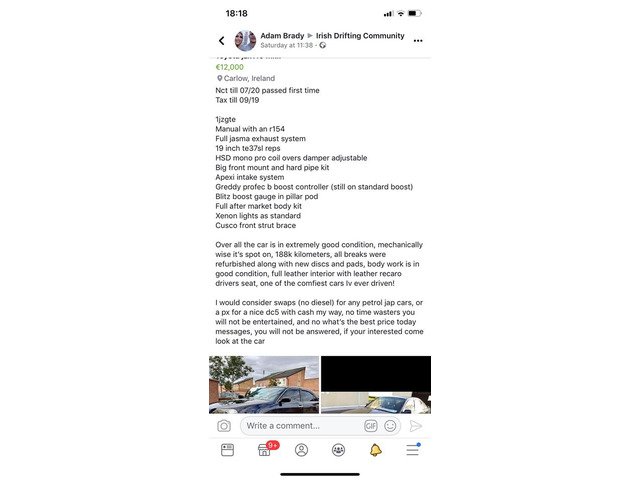The width and height of the screenshot is (640, 480).
Task: Open the dark car photo on the left
Action: (x=264, y=384)
